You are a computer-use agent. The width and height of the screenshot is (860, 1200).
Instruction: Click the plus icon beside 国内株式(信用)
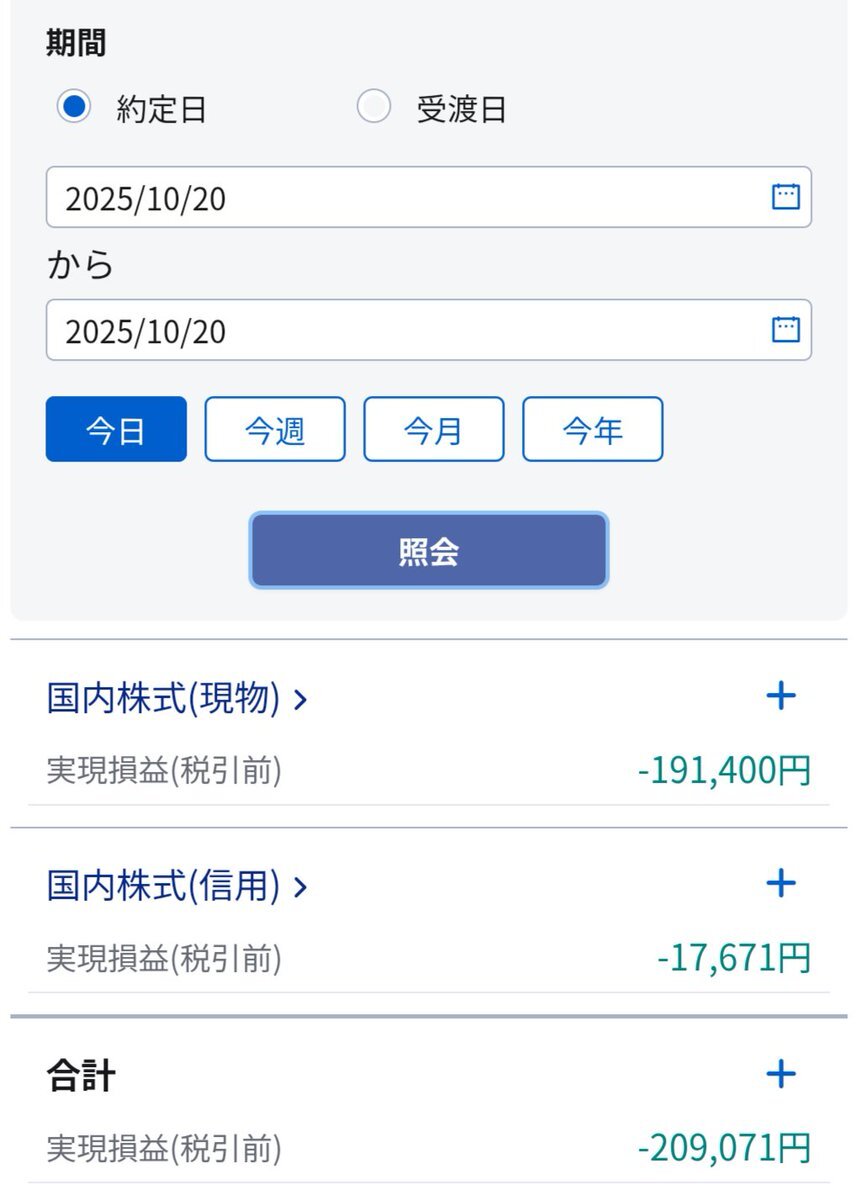click(781, 883)
